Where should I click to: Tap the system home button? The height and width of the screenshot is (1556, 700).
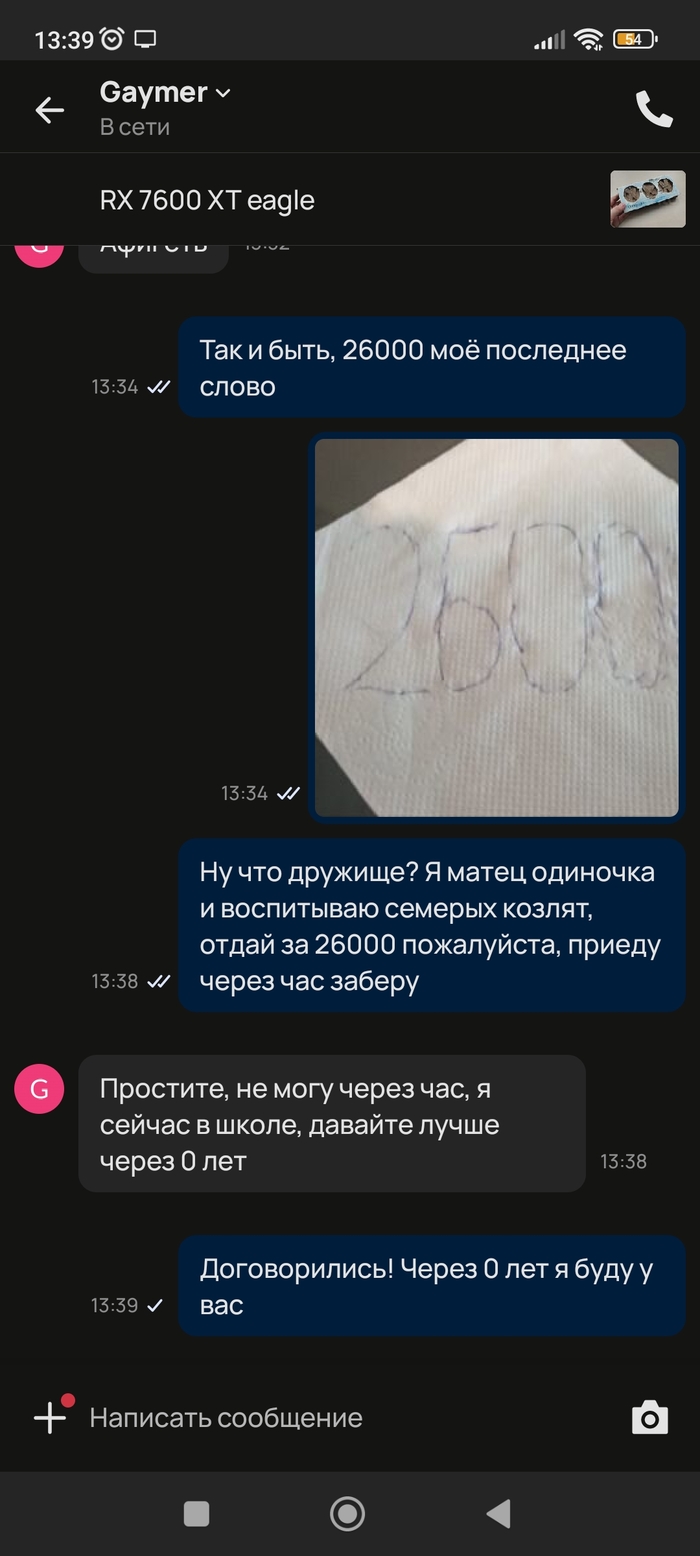[347, 1514]
